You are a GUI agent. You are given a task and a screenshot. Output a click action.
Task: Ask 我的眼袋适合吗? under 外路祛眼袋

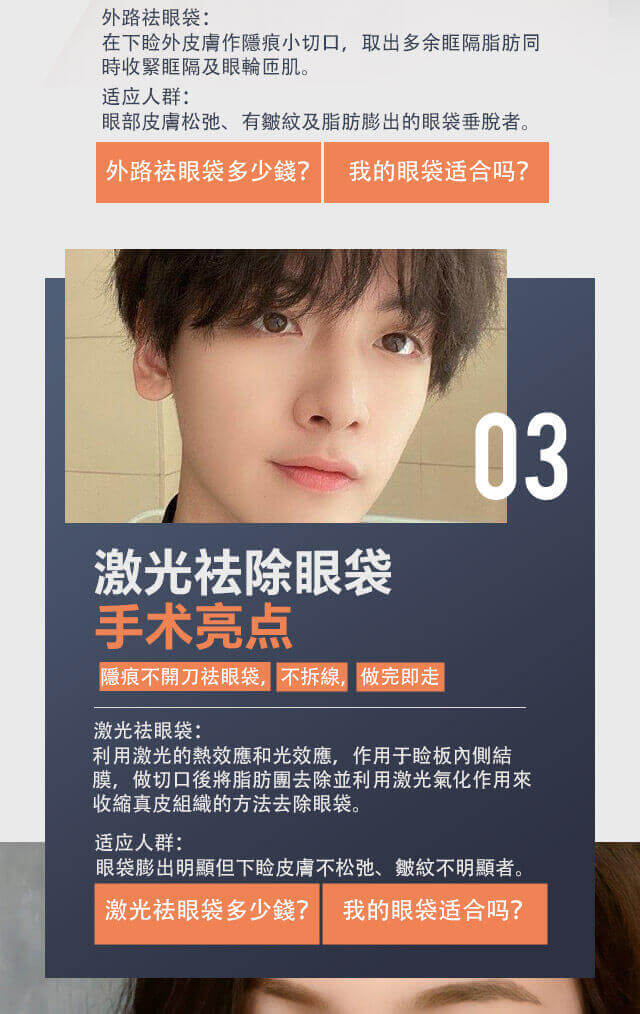437,172
